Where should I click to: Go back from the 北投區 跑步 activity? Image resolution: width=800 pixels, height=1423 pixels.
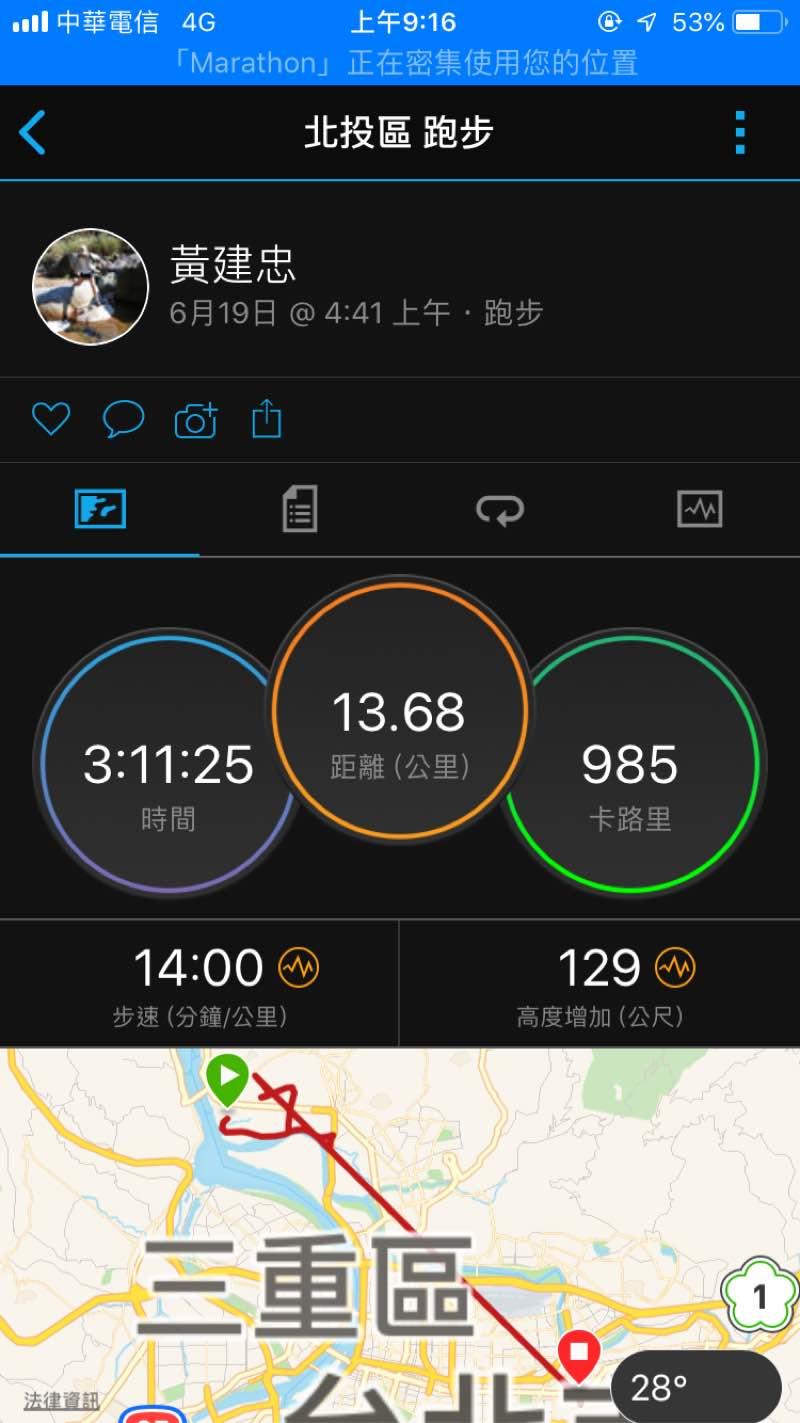click(x=33, y=132)
